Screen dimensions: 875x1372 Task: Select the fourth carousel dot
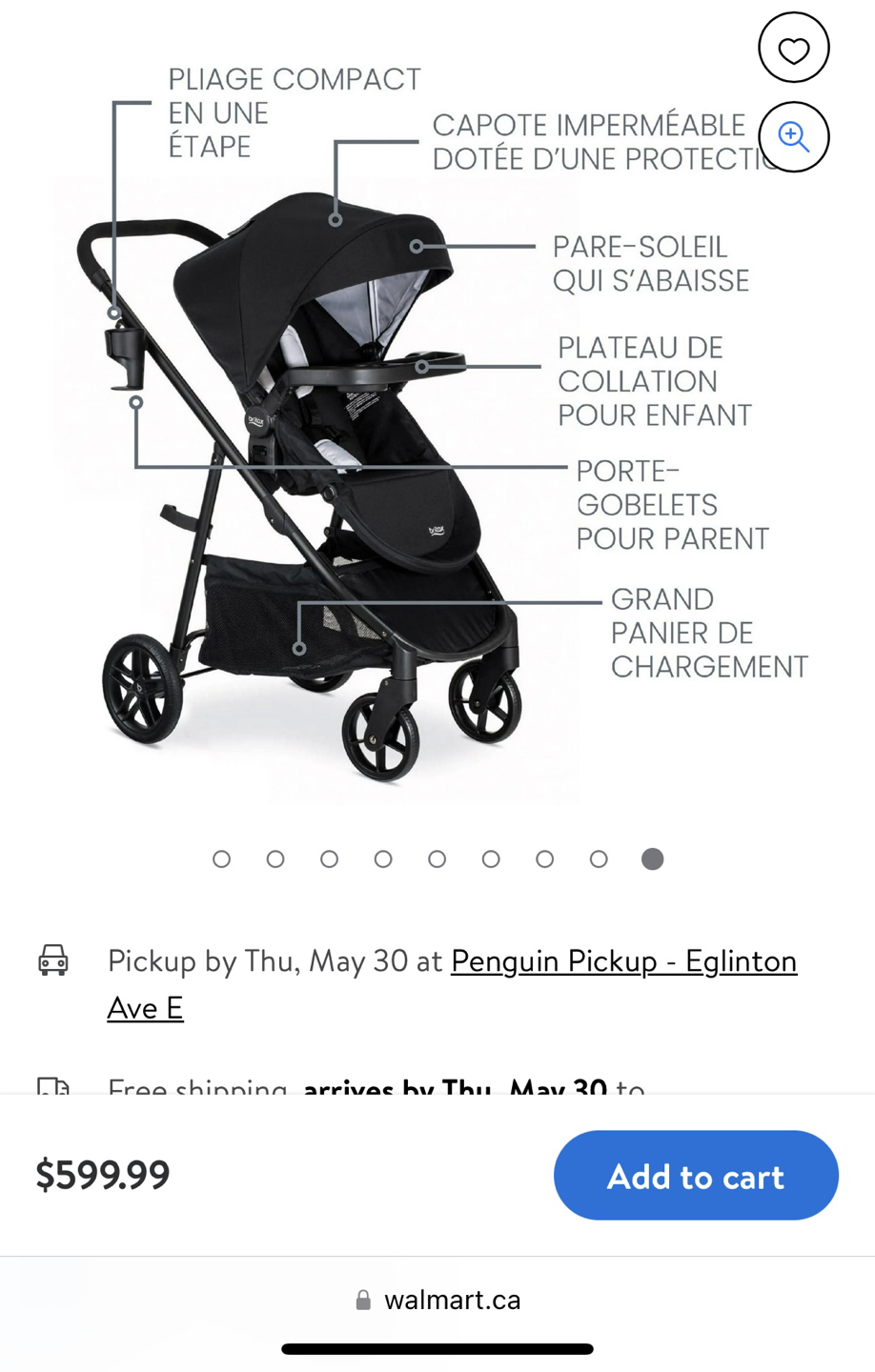tap(383, 858)
